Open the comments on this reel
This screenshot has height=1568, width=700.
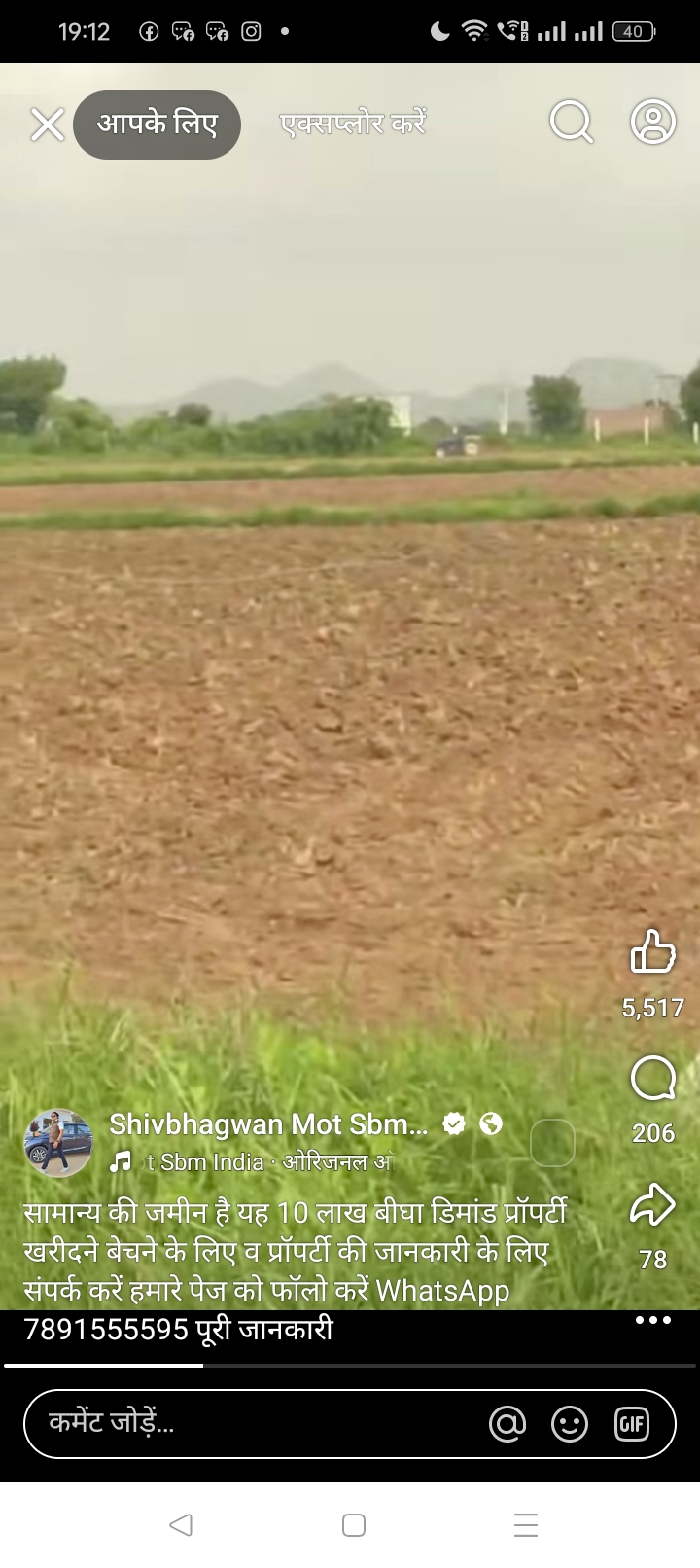tap(653, 1079)
